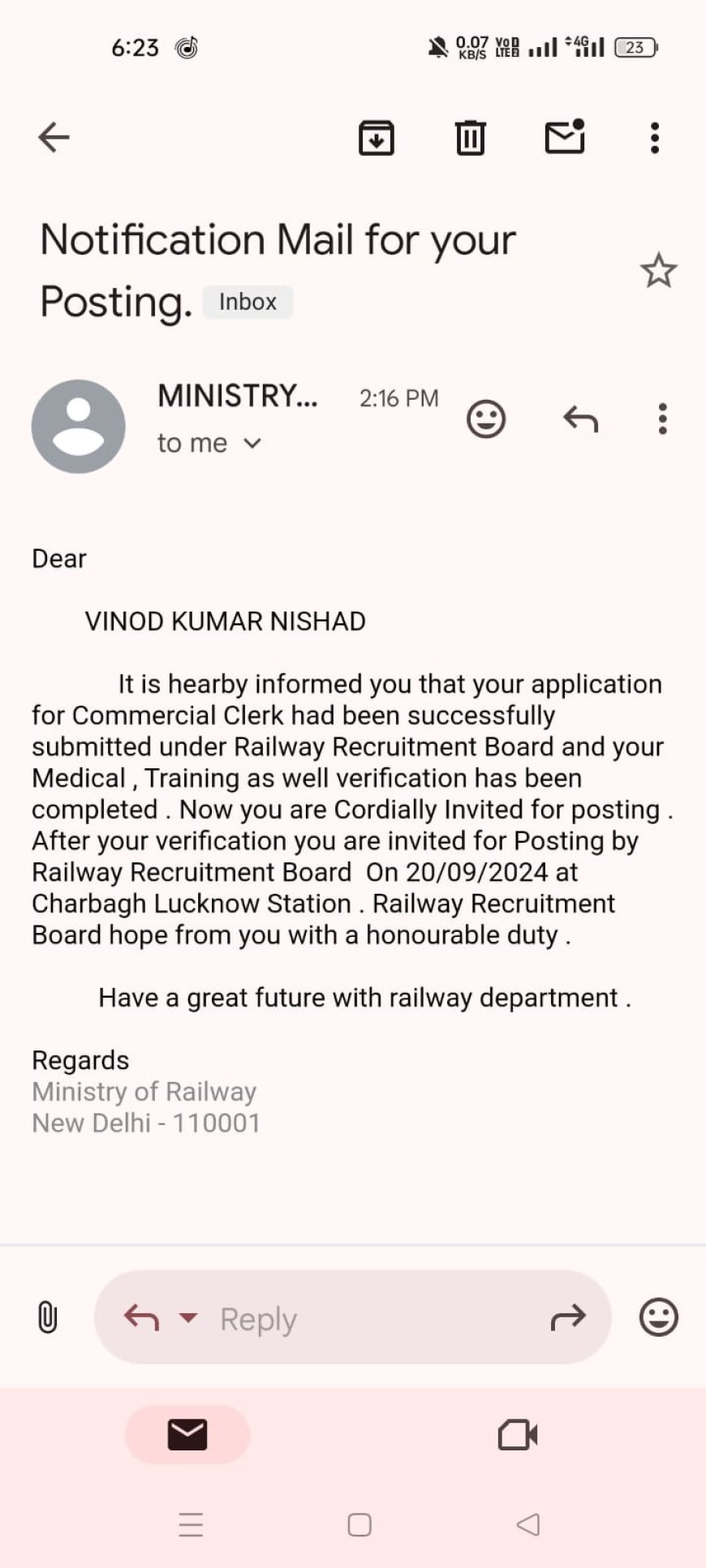The image size is (706, 1568).
Task: Star the Notification Mail conversation
Action: tap(658, 270)
